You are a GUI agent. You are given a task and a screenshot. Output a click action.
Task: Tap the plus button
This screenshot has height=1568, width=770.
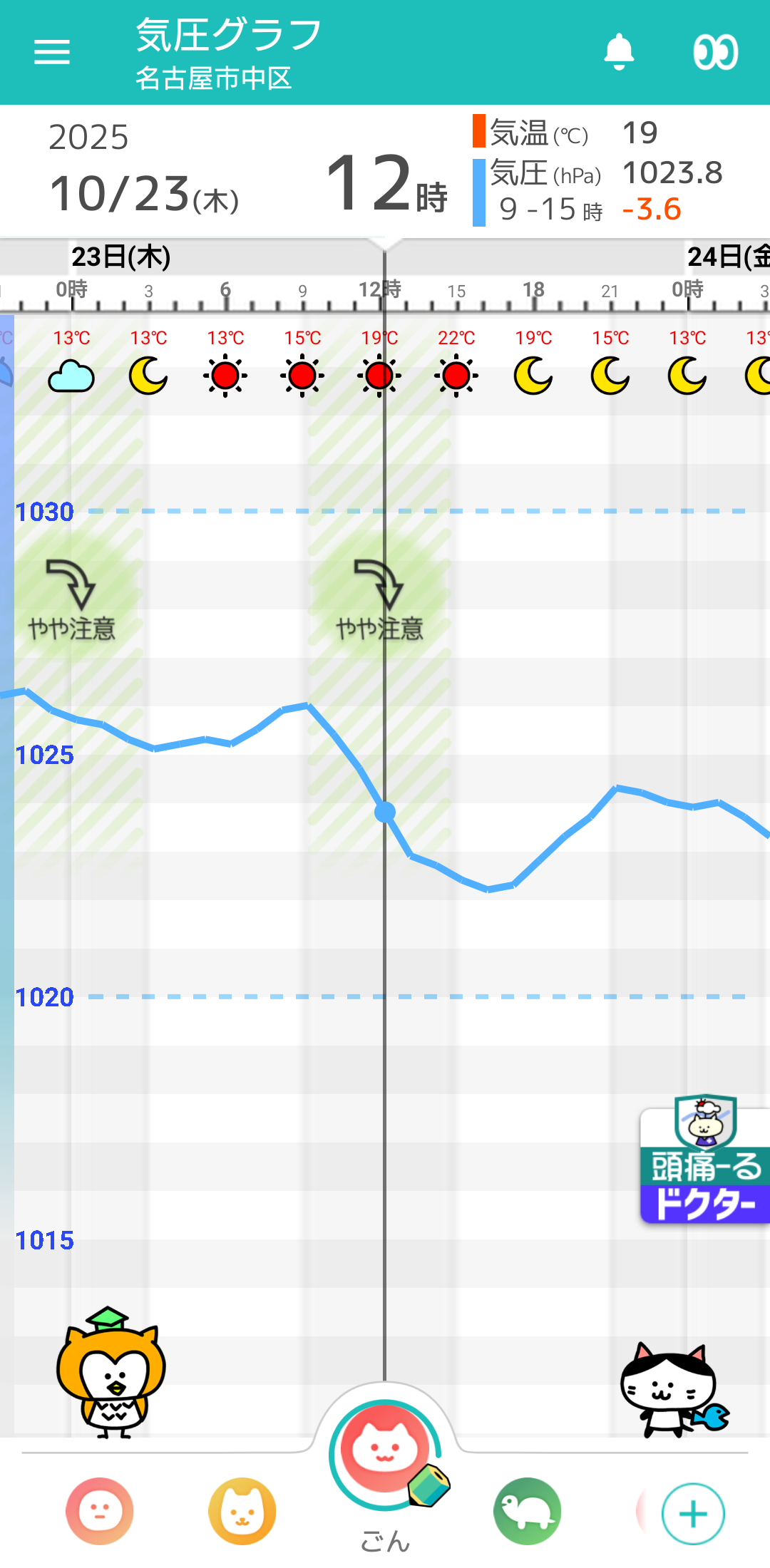click(693, 1514)
